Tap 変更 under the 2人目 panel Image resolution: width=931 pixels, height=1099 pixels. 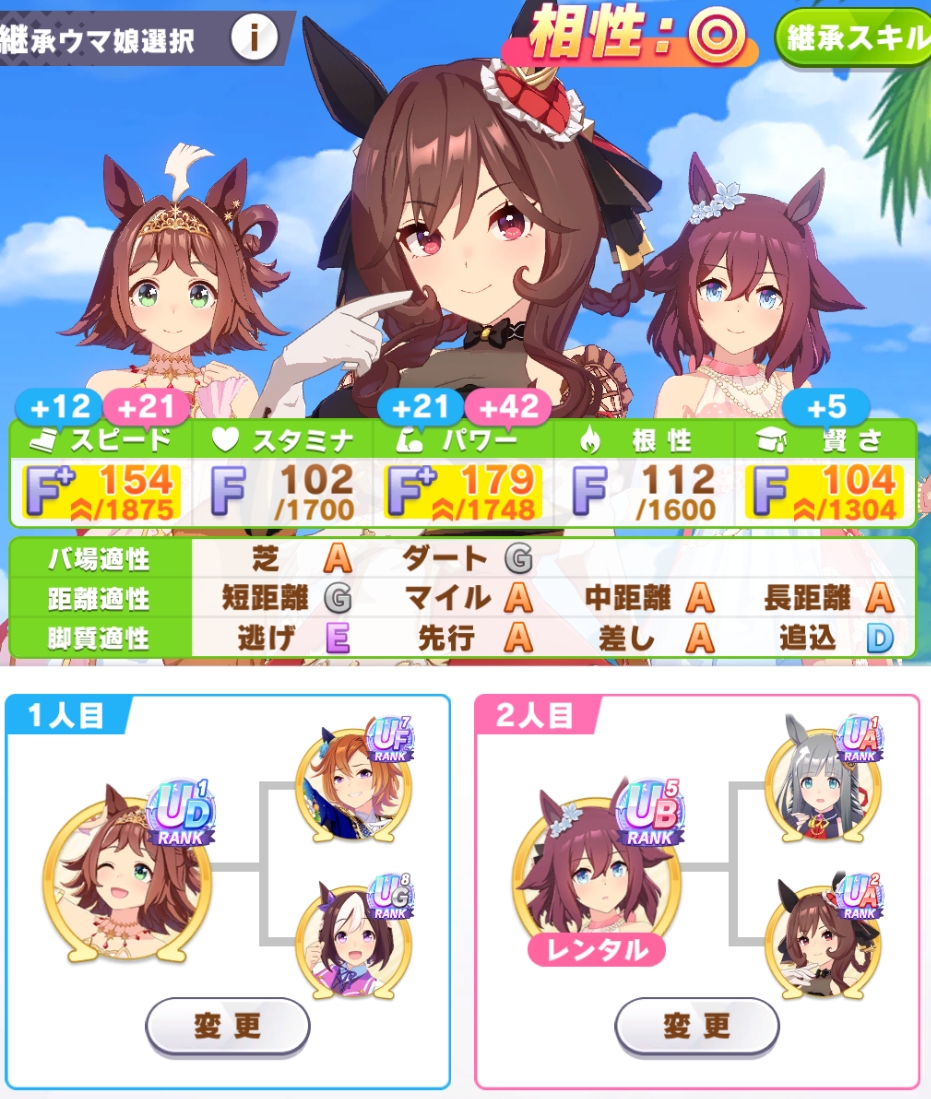tap(696, 1025)
